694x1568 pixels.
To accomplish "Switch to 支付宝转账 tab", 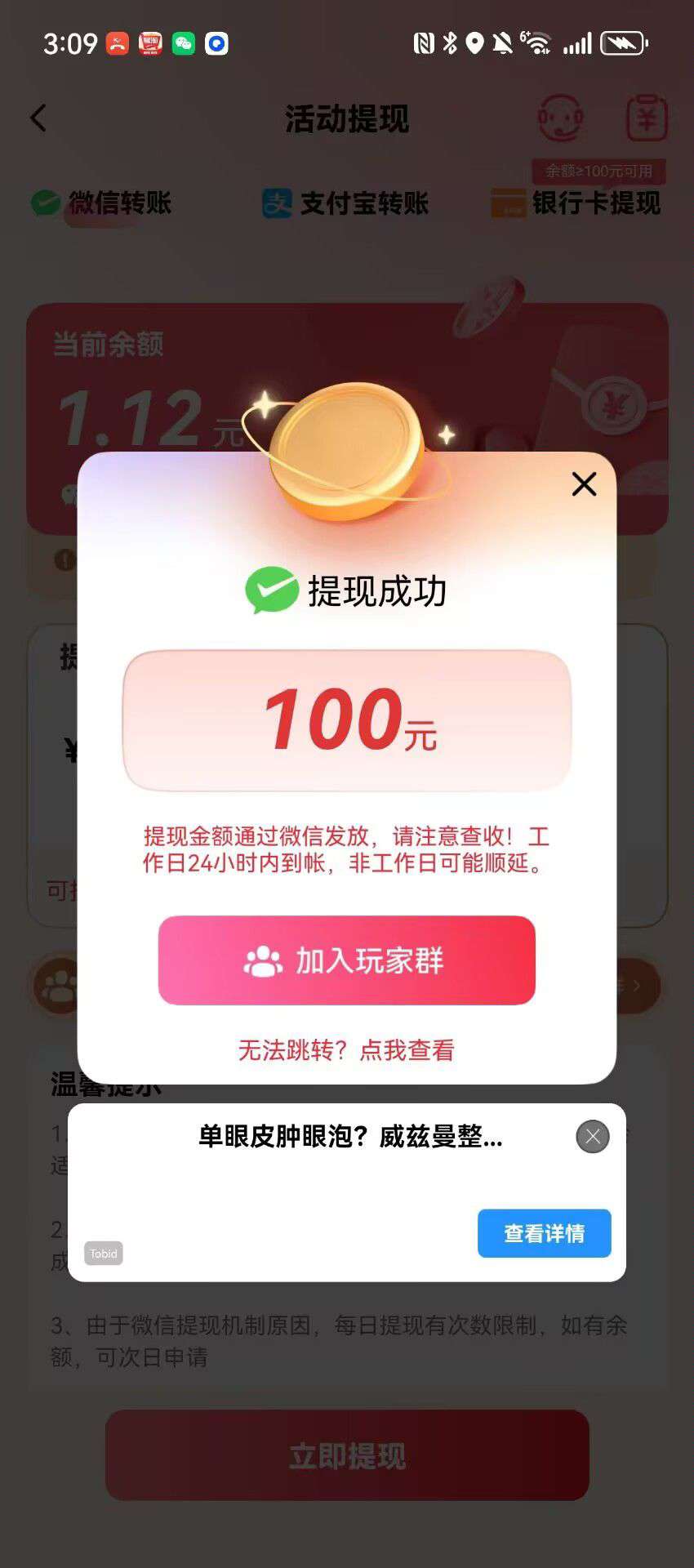I will coord(345,203).
